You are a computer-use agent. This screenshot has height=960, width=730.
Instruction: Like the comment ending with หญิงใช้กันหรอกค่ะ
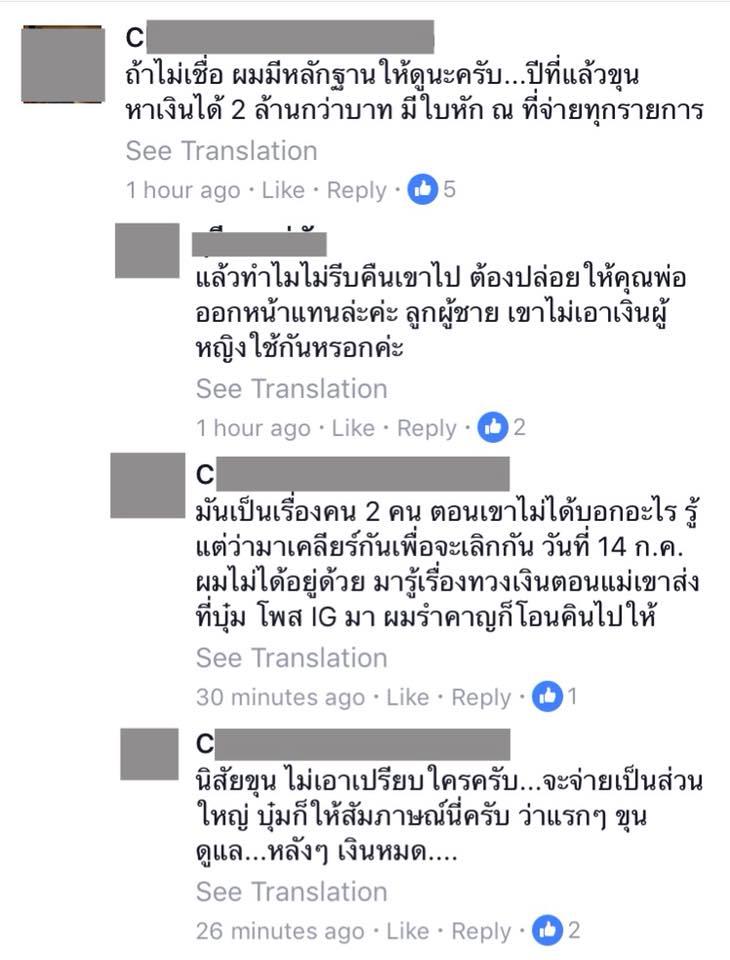tap(353, 428)
